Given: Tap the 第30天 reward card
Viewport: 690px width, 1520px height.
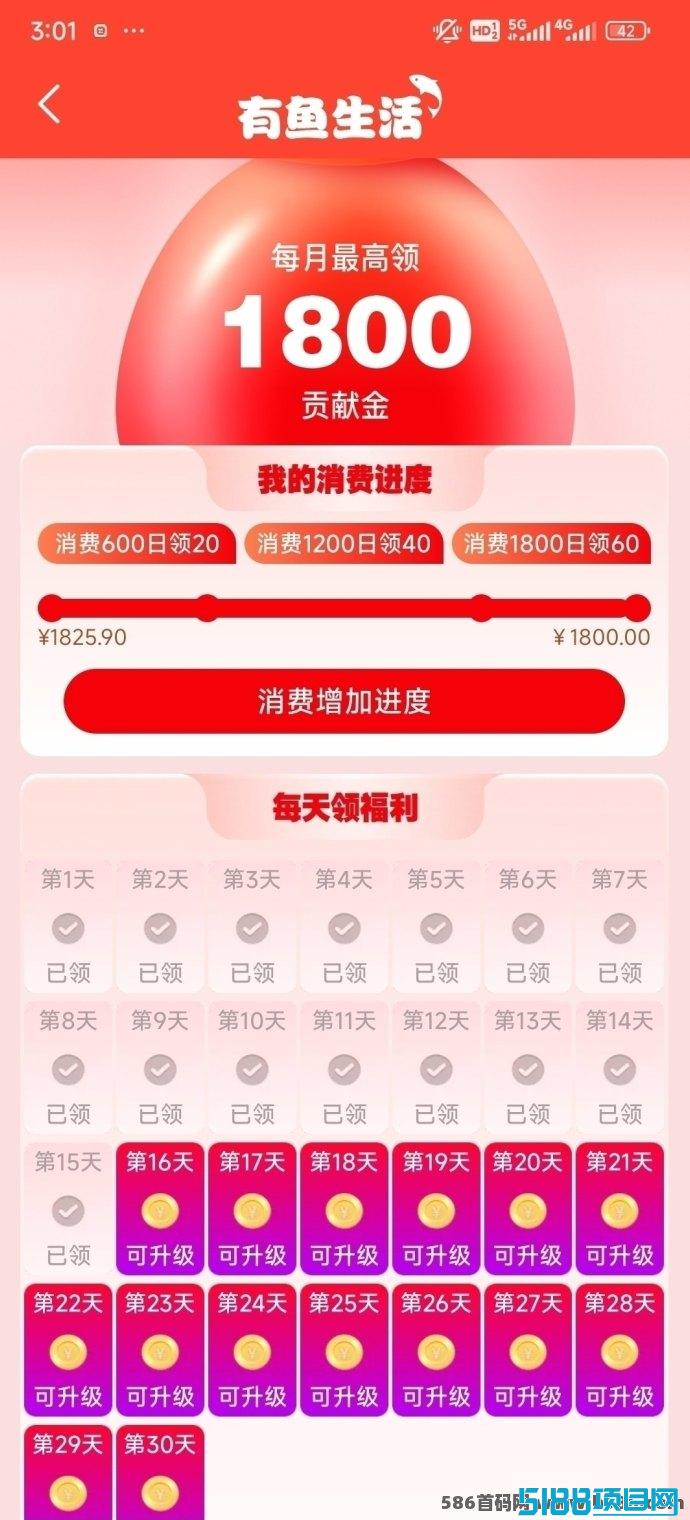Looking at the screenshot, I should click(160, 1475).
